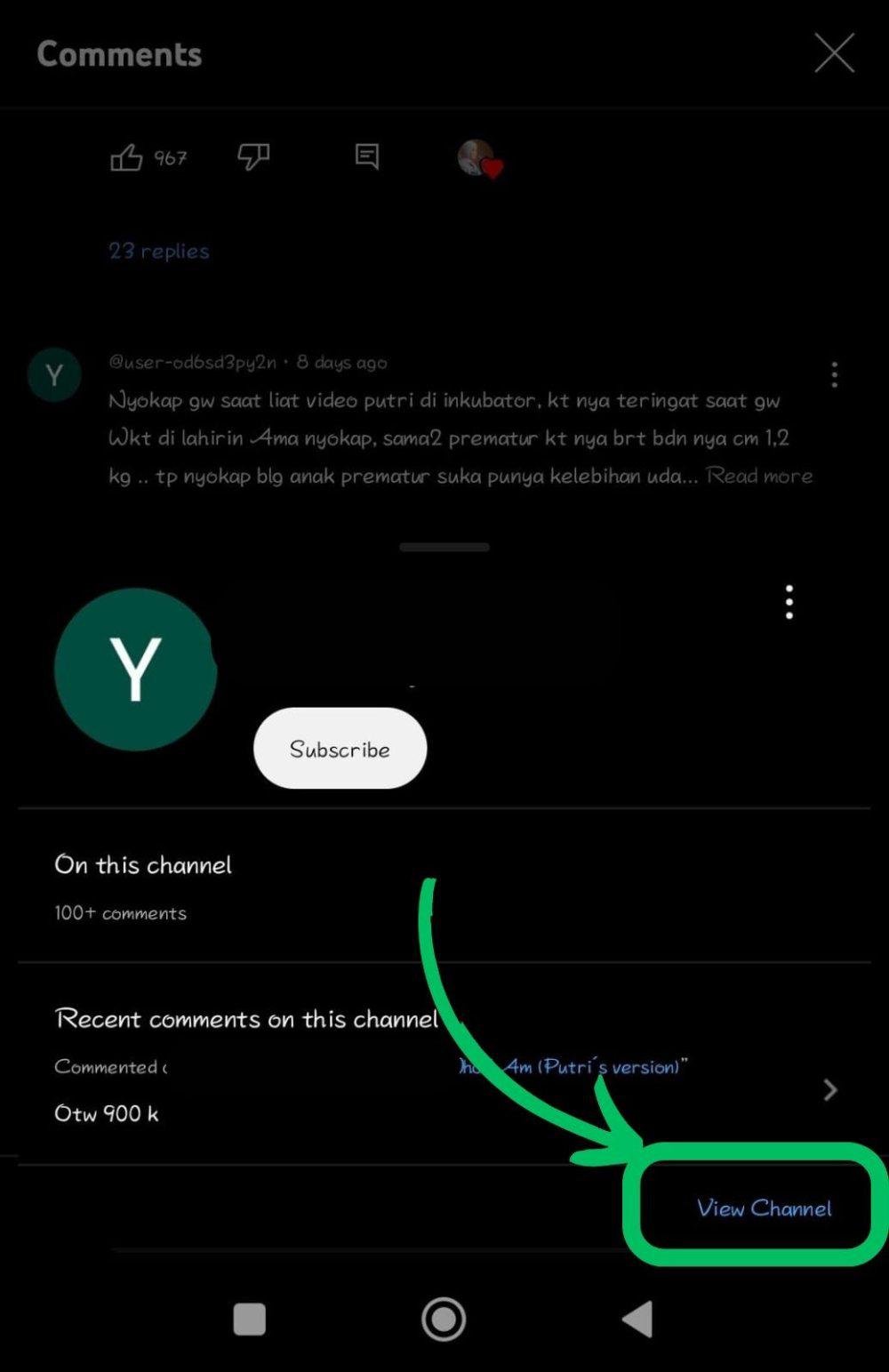
Task: Subscribe to this user's channel
Action: (x=340, y=749)
